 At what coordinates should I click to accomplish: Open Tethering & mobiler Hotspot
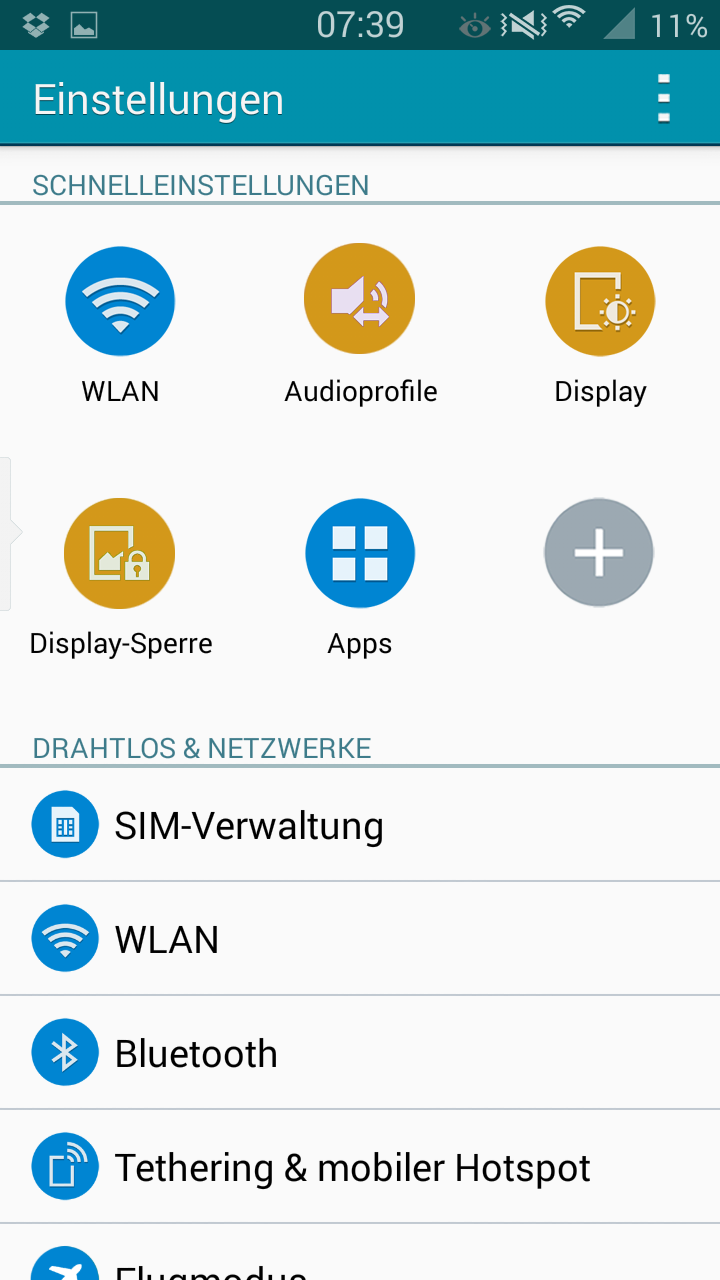pos(360,1167)
